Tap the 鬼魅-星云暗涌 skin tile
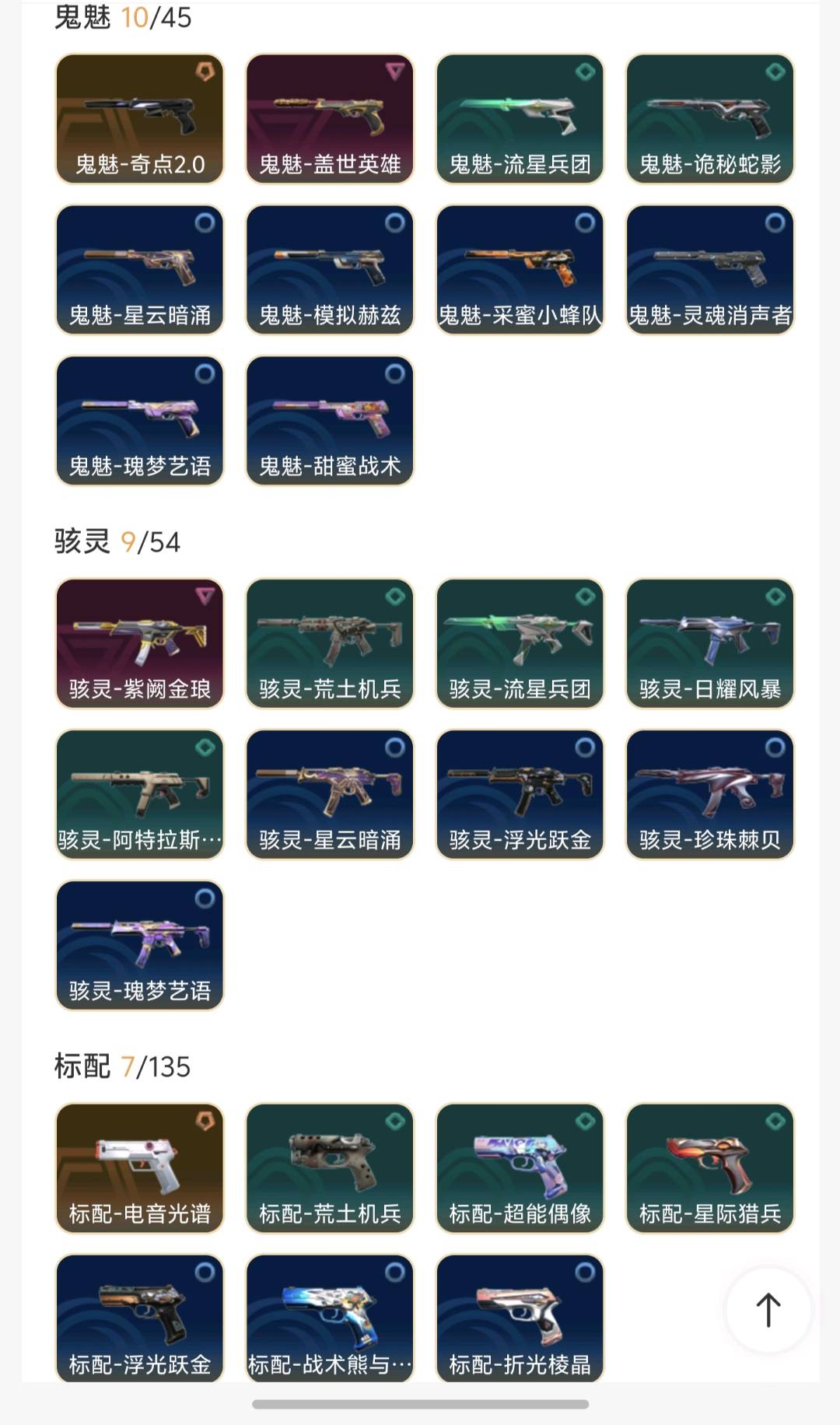Viewport: 840px width, 1425px height. (140, 270)
